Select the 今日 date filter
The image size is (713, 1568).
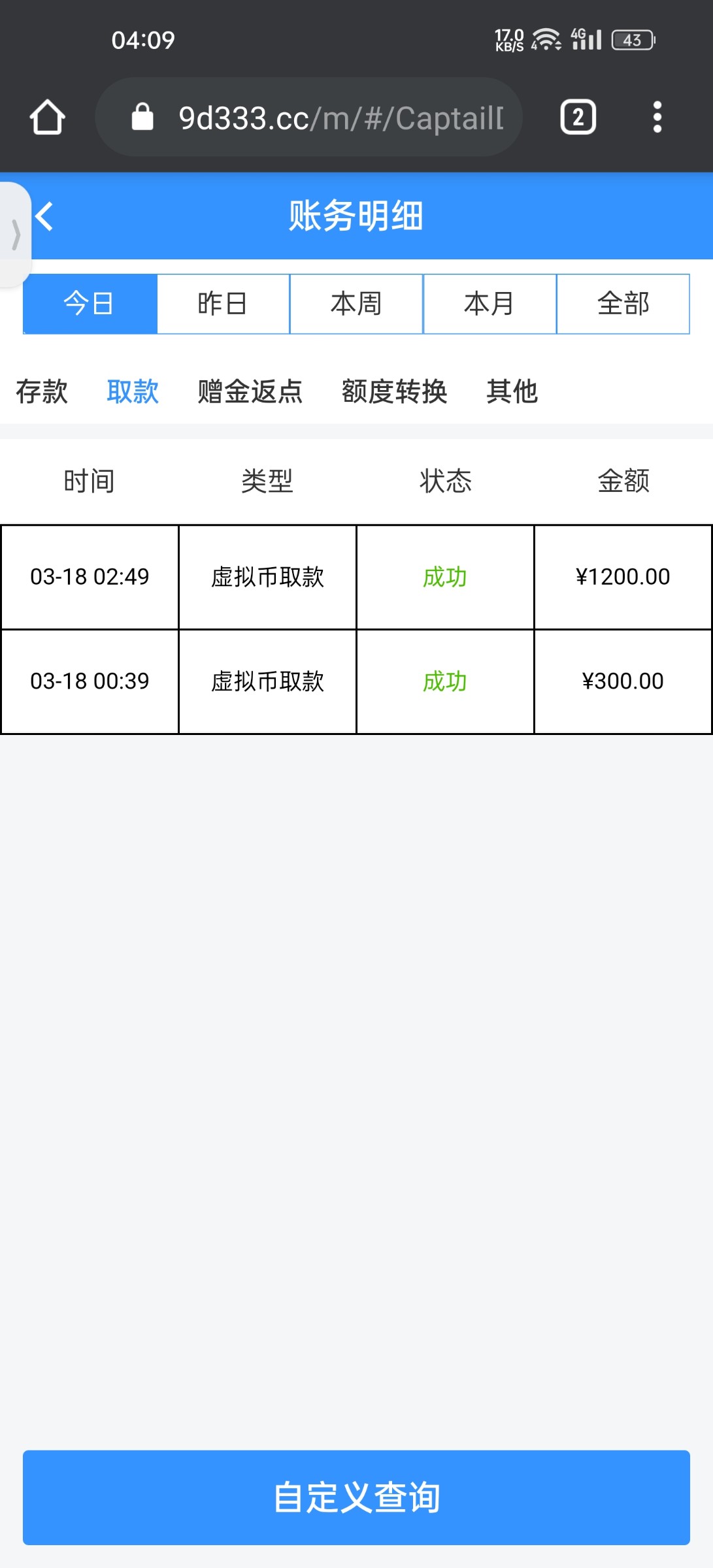(x=90, y=304)
